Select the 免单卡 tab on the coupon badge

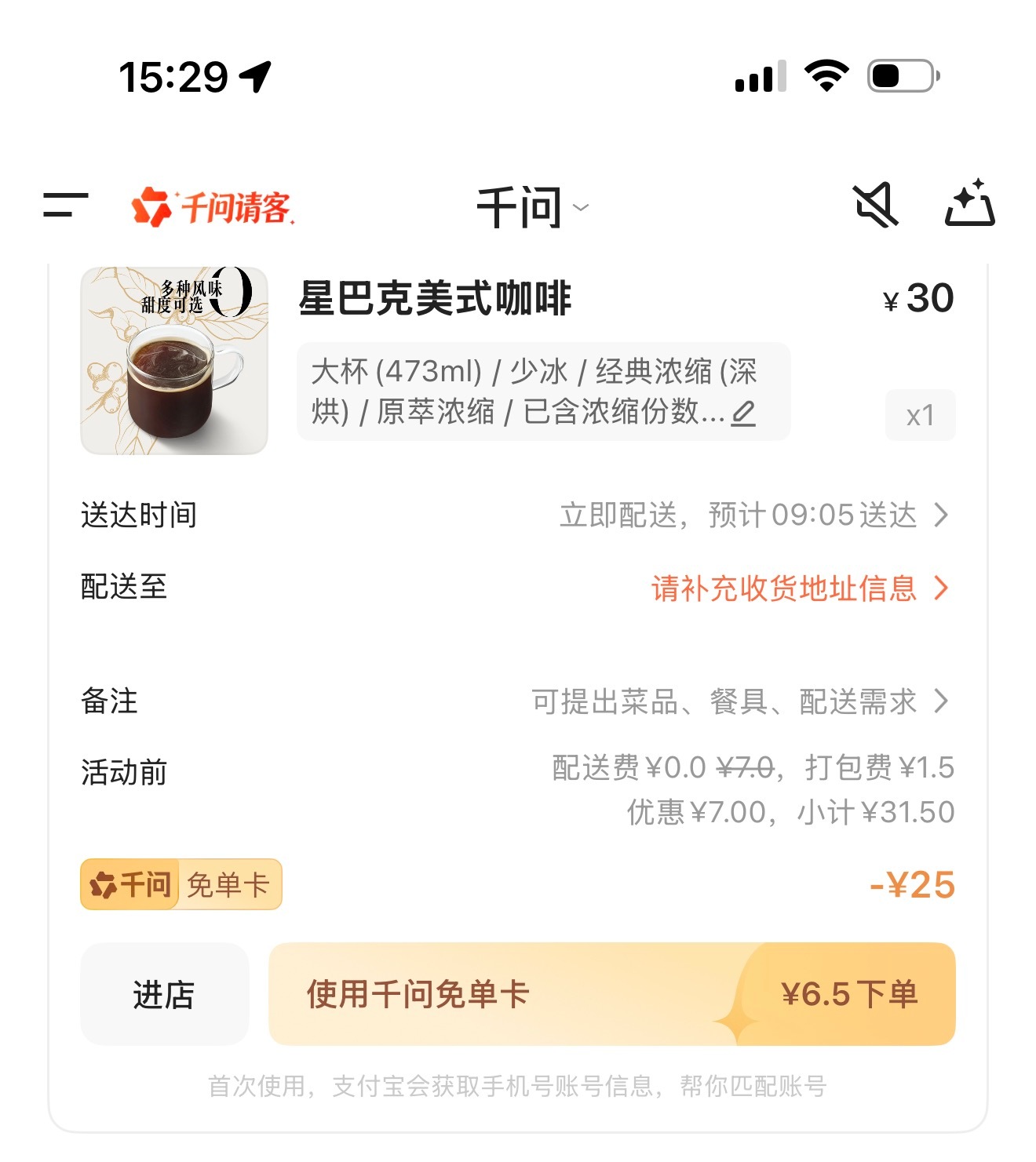point(228,884)
